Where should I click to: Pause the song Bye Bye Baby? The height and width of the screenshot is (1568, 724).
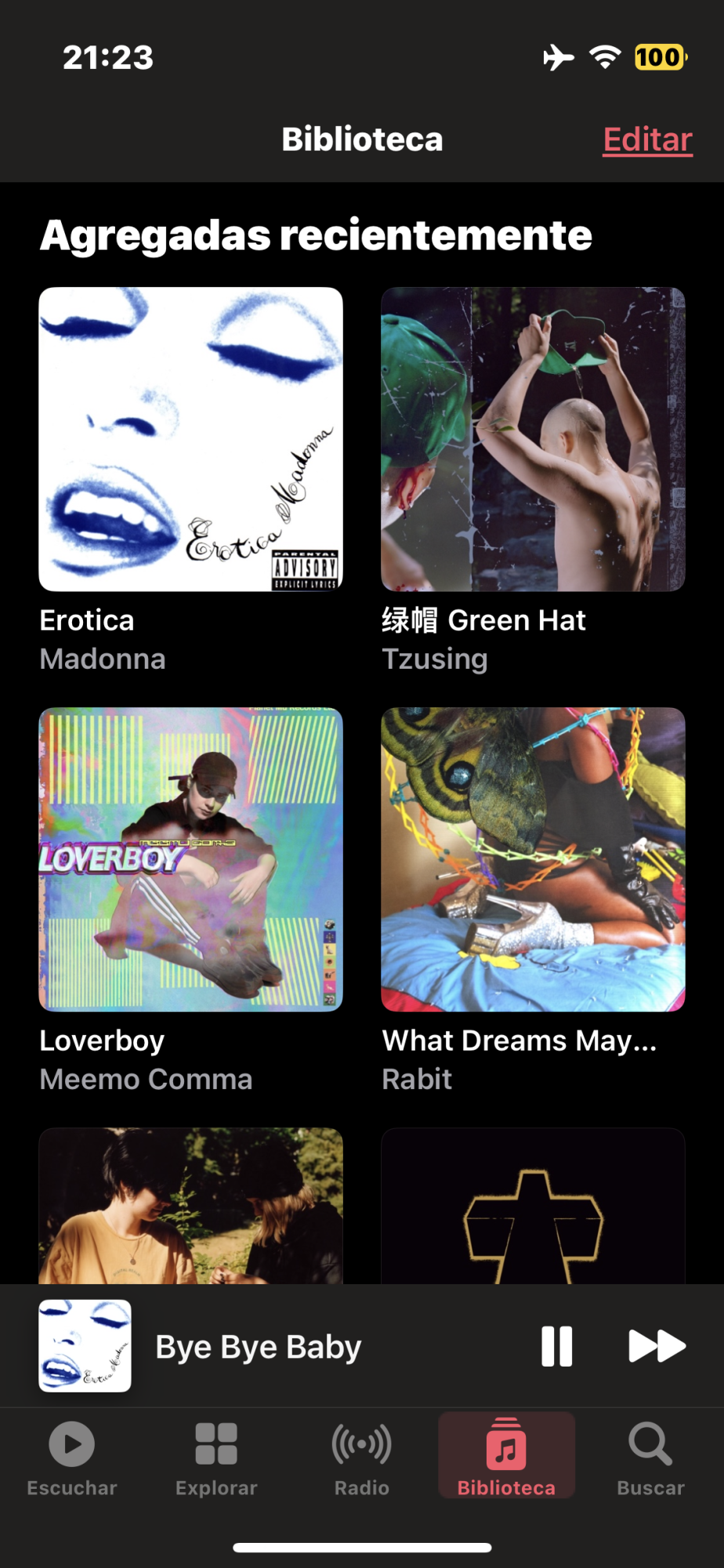pyautogui.click(x=556, y=1346)
